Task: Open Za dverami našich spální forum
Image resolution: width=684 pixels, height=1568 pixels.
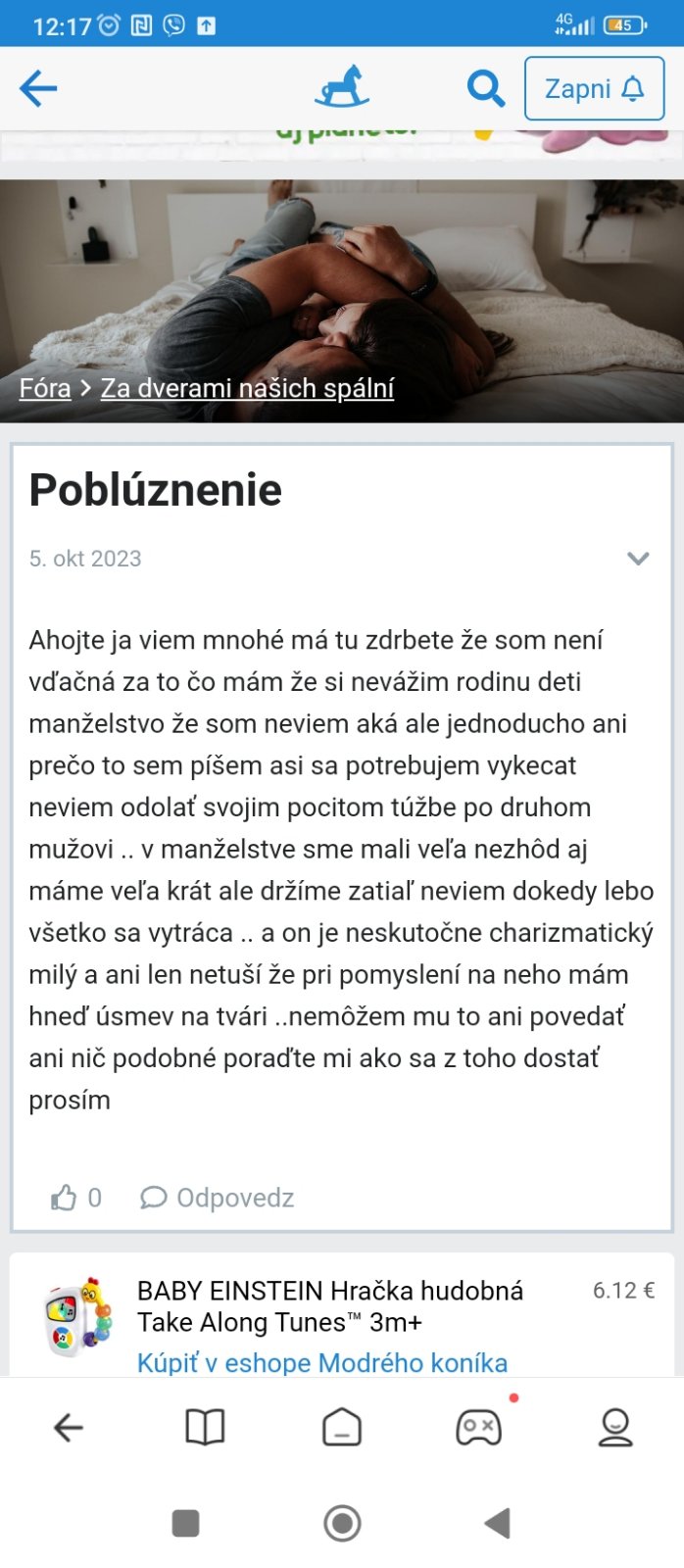Action: pyautogui.click(x=247, y=388)
